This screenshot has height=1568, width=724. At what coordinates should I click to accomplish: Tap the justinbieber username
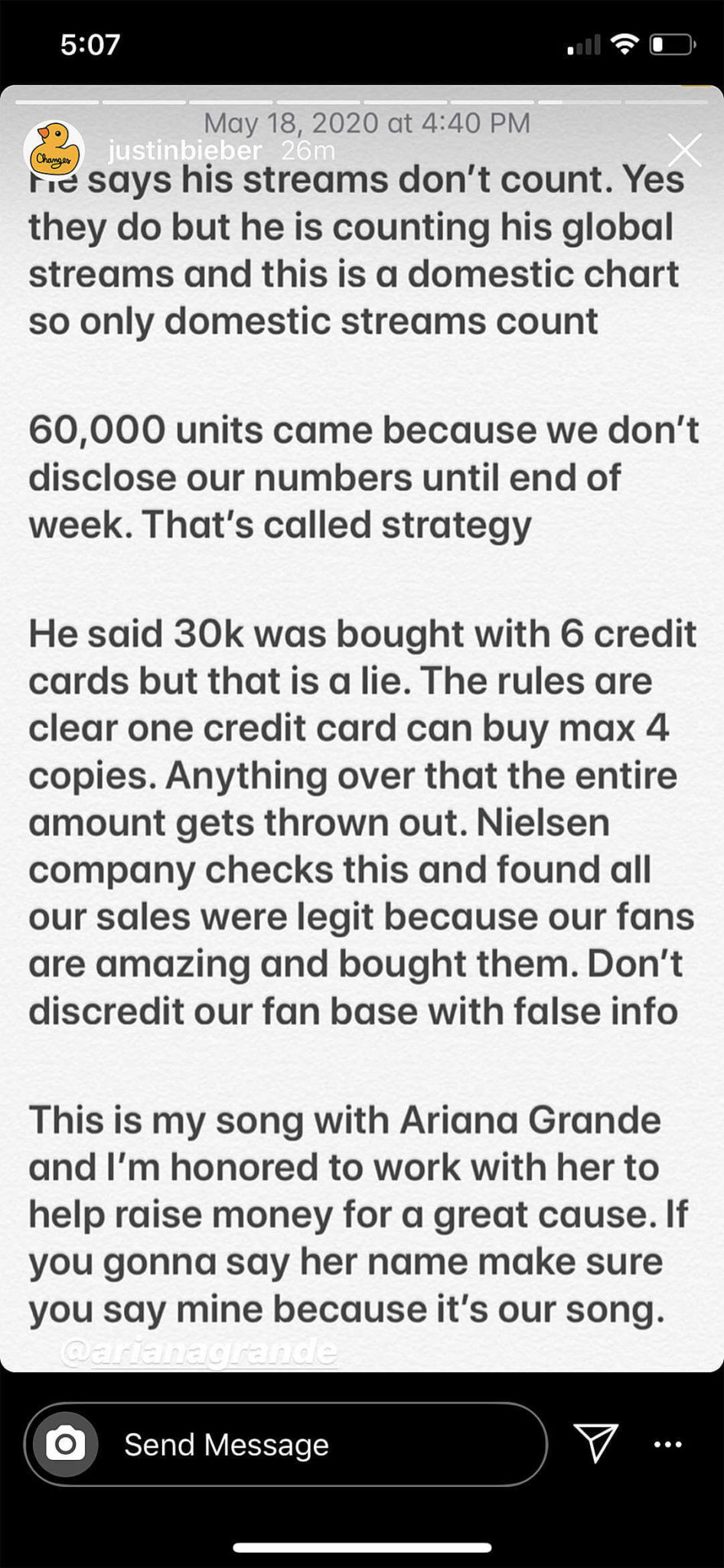point(185,151)
